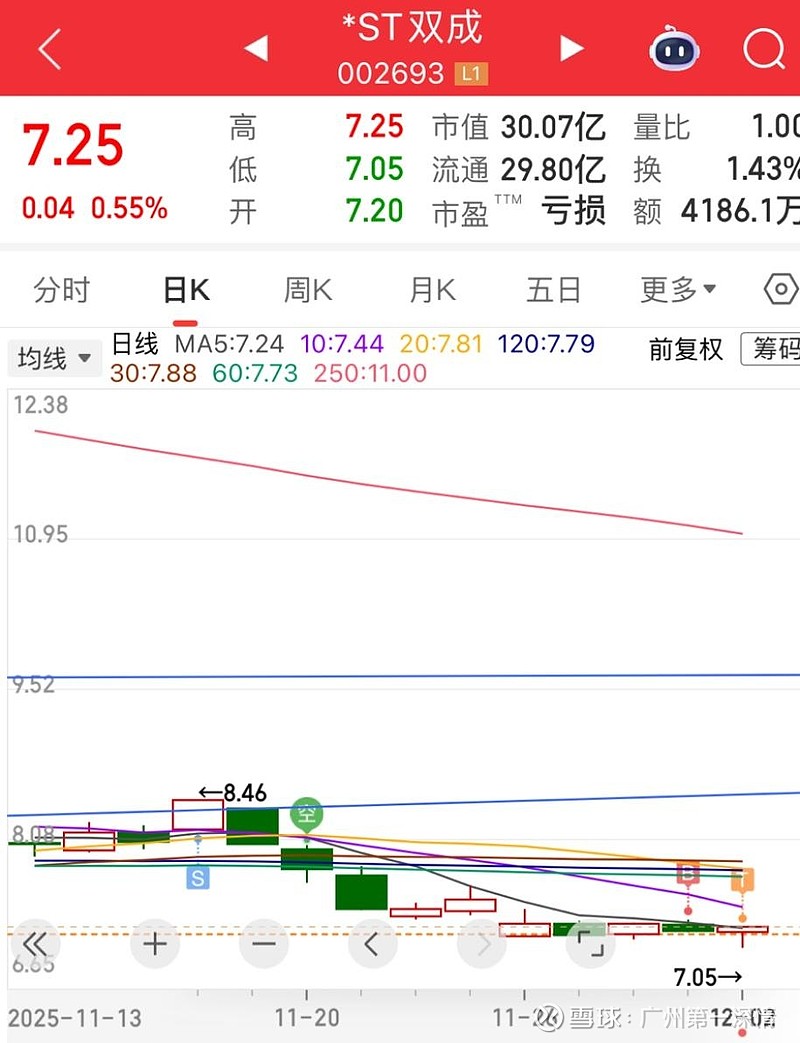800x1043 pixels.
Task: Switch to the 周K chart
Action: [x=308, y=290]
